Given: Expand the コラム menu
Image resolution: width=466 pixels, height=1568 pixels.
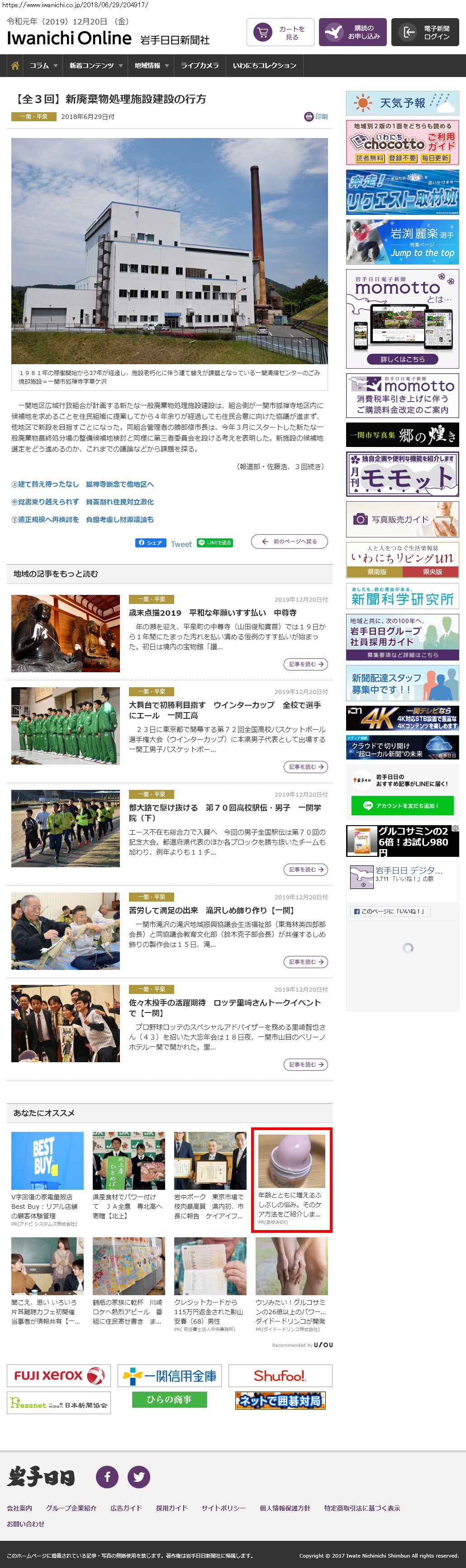Looking at the screenshot, I should [43, 66].
